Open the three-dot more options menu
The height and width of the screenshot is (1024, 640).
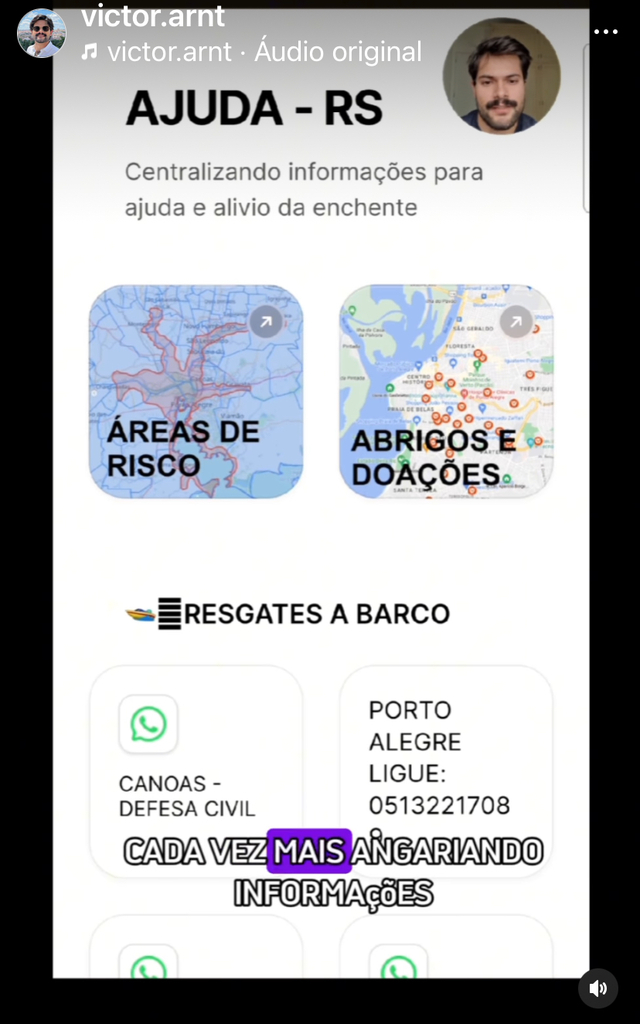click(606, 32)
